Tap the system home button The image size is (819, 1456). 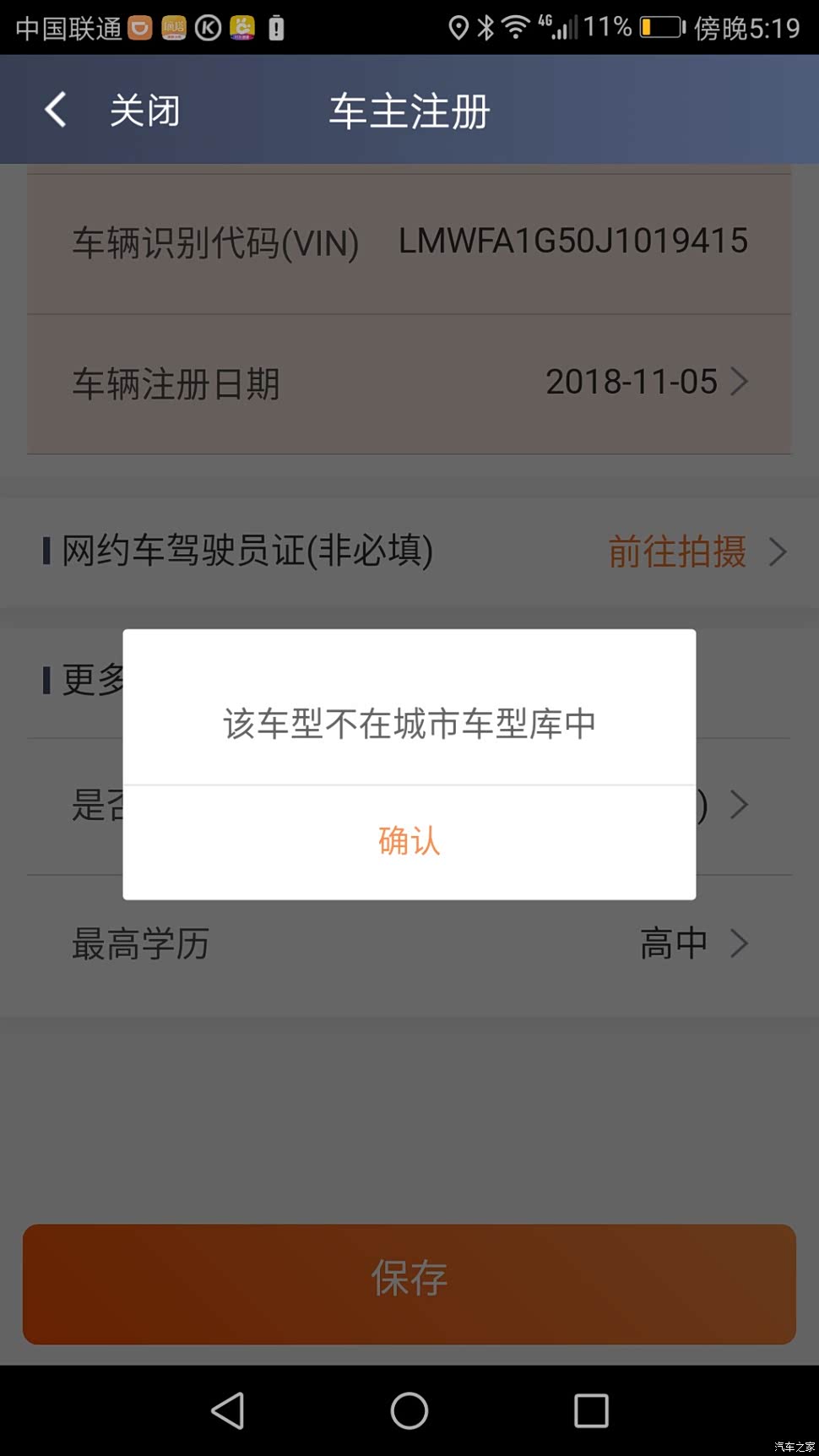[409, 1410]
